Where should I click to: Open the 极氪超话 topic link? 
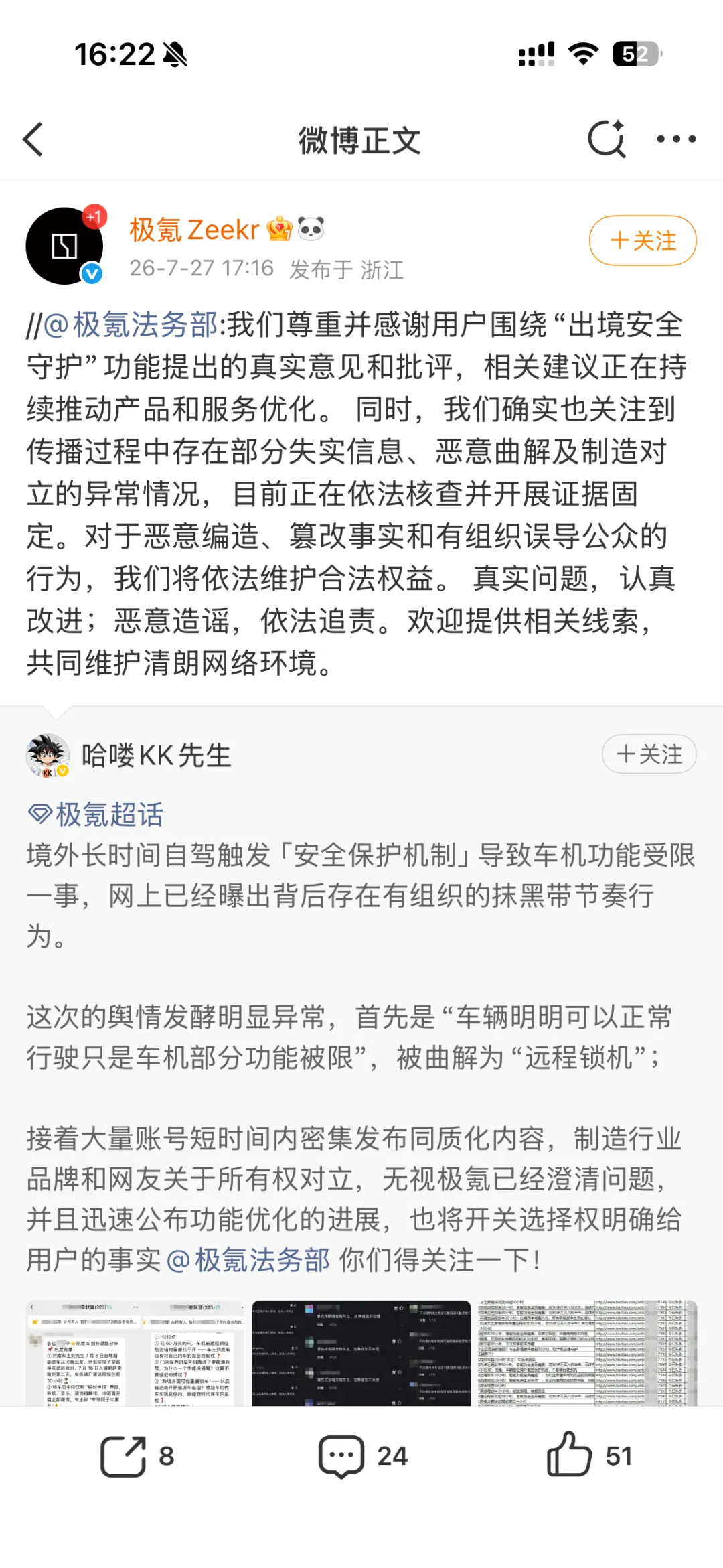click(96, 814)
